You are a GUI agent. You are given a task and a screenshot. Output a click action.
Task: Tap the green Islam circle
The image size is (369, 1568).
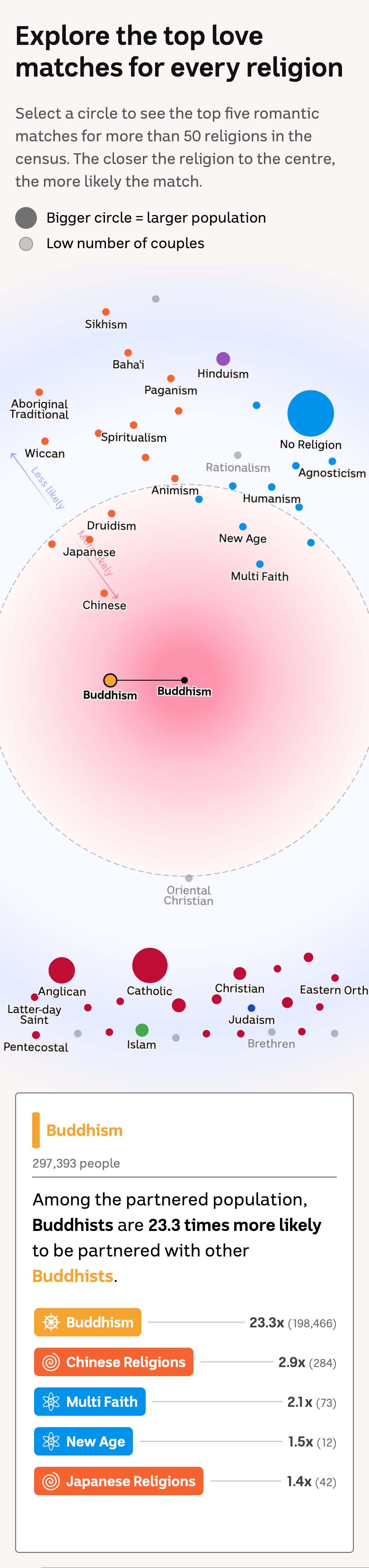142,1030
